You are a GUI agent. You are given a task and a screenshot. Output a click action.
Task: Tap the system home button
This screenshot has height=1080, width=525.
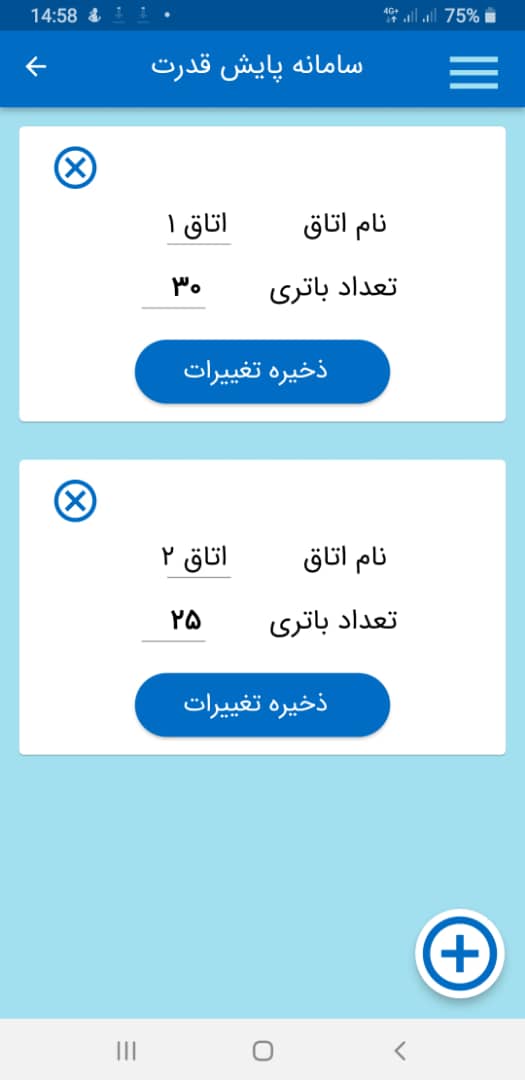click(262, 1050)
